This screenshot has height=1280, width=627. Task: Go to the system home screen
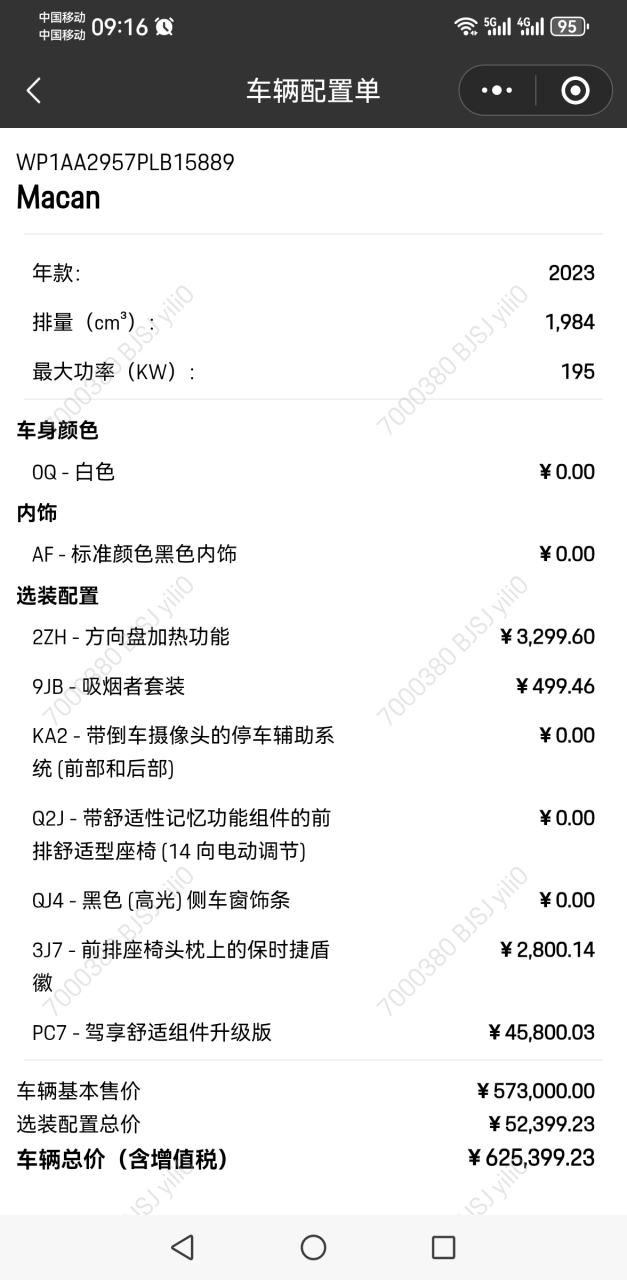(x=313, y=1246)
